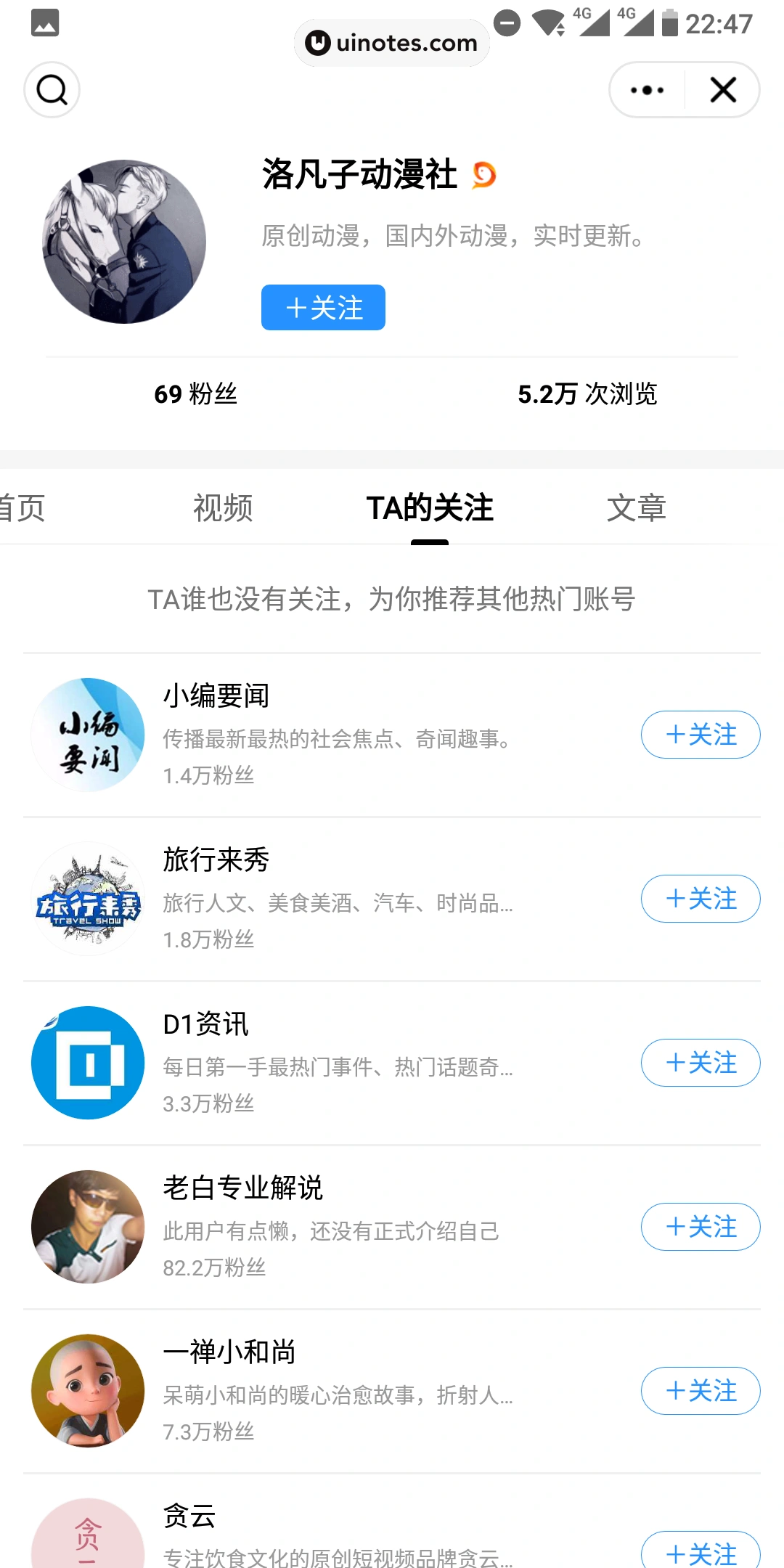784x1568 pixels.
Task: Switch to the 视频 tab
Action: [x=221, y=508]
